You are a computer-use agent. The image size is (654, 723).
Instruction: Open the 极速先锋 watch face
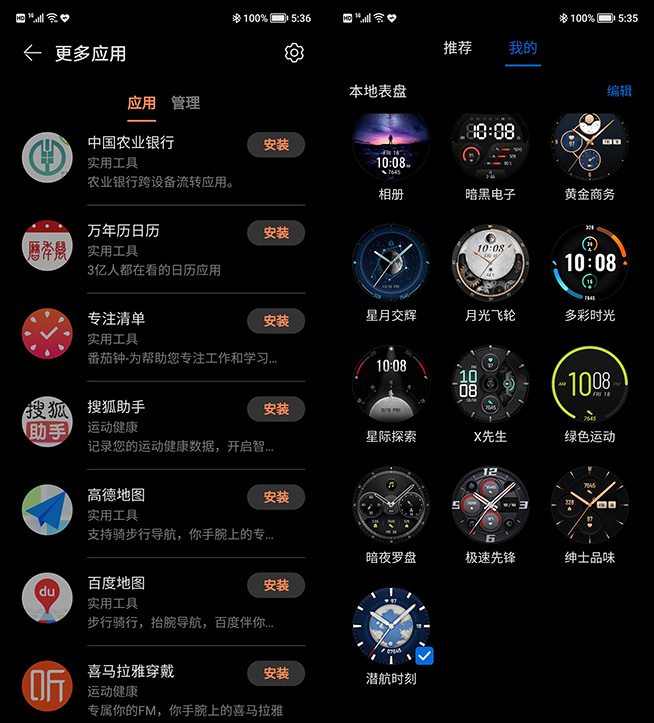pos(490,506)
